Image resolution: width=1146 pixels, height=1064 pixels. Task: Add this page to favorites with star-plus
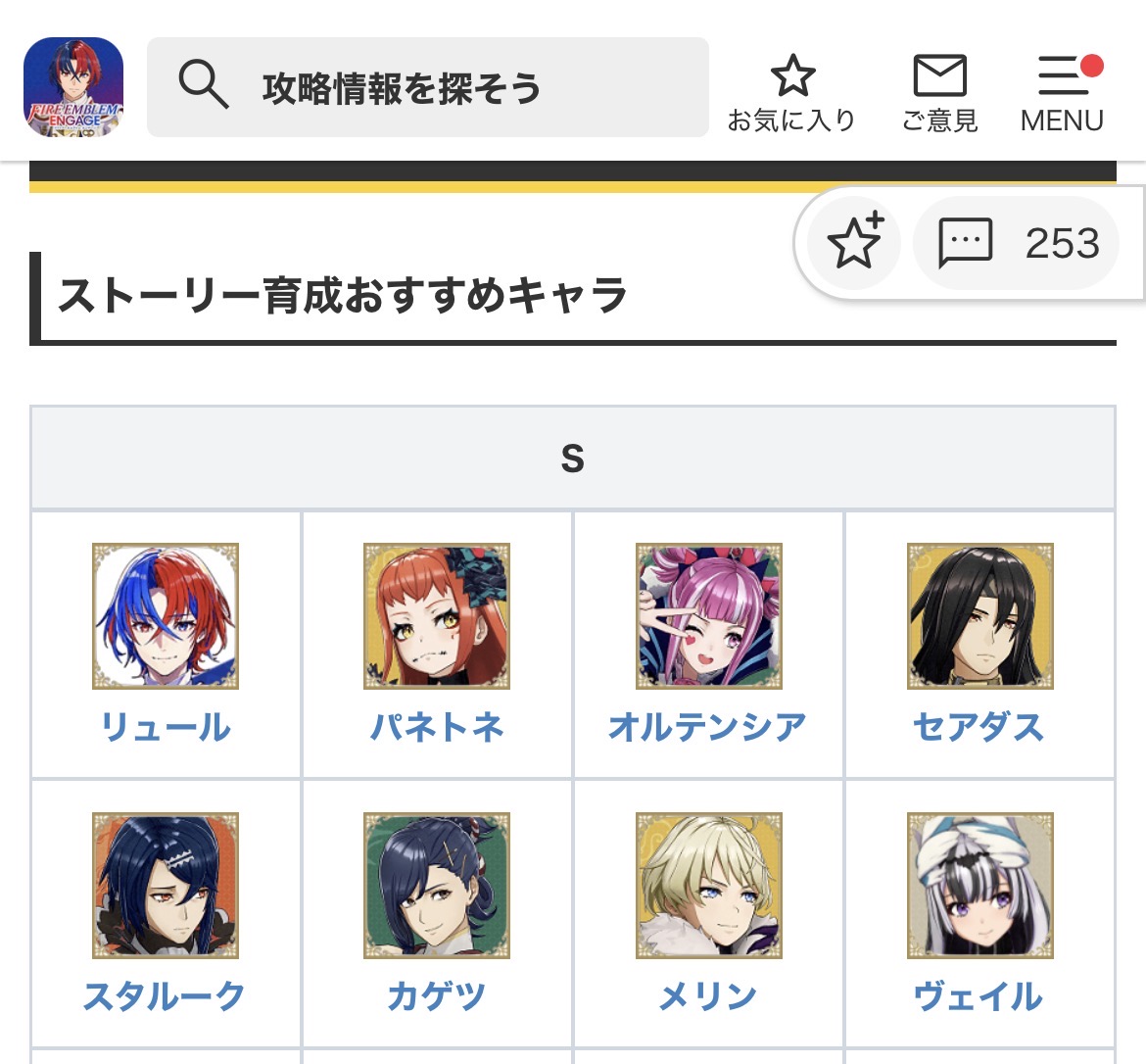854,243
